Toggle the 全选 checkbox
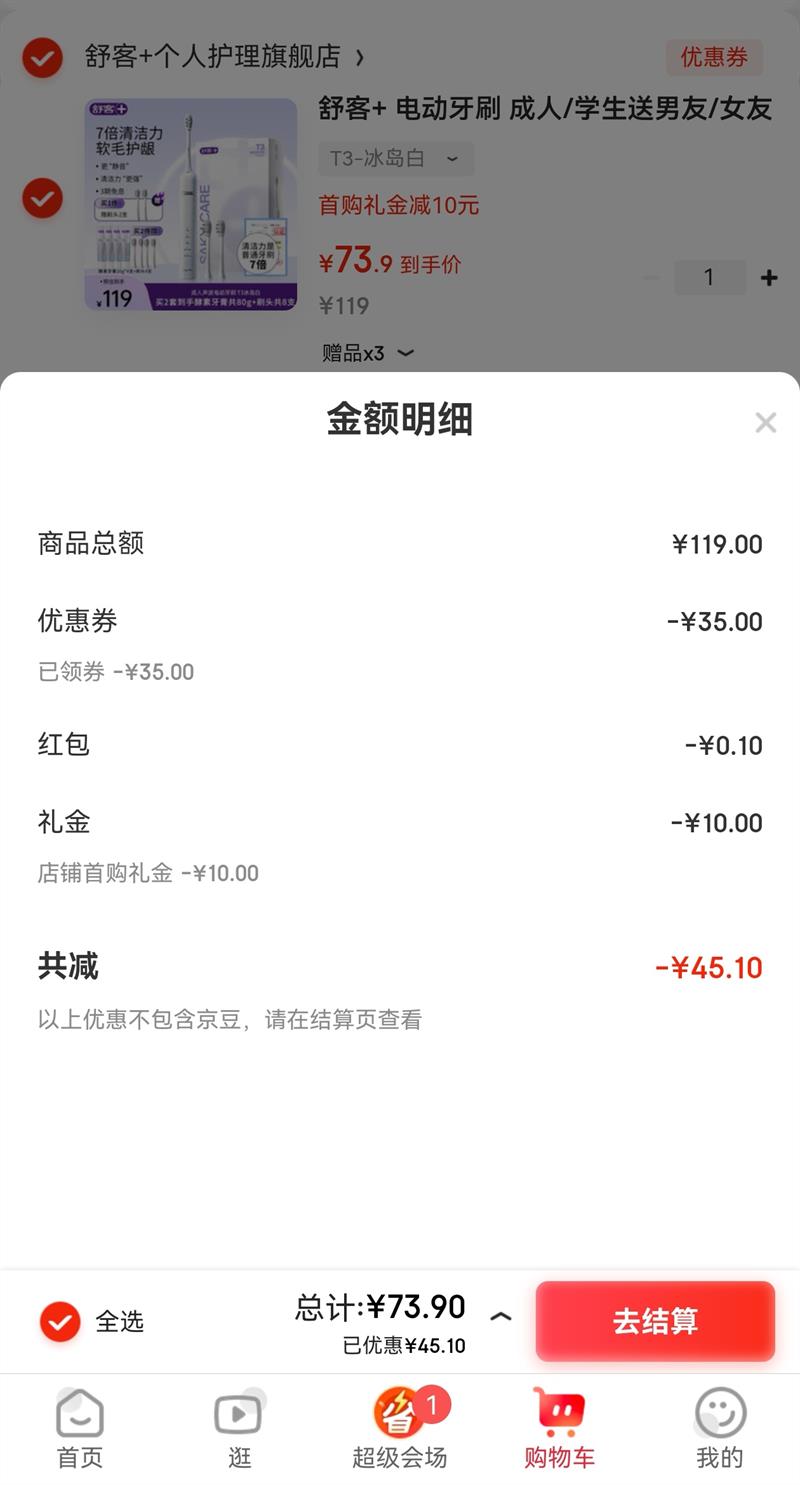800x1485 pixels. 60,1321
